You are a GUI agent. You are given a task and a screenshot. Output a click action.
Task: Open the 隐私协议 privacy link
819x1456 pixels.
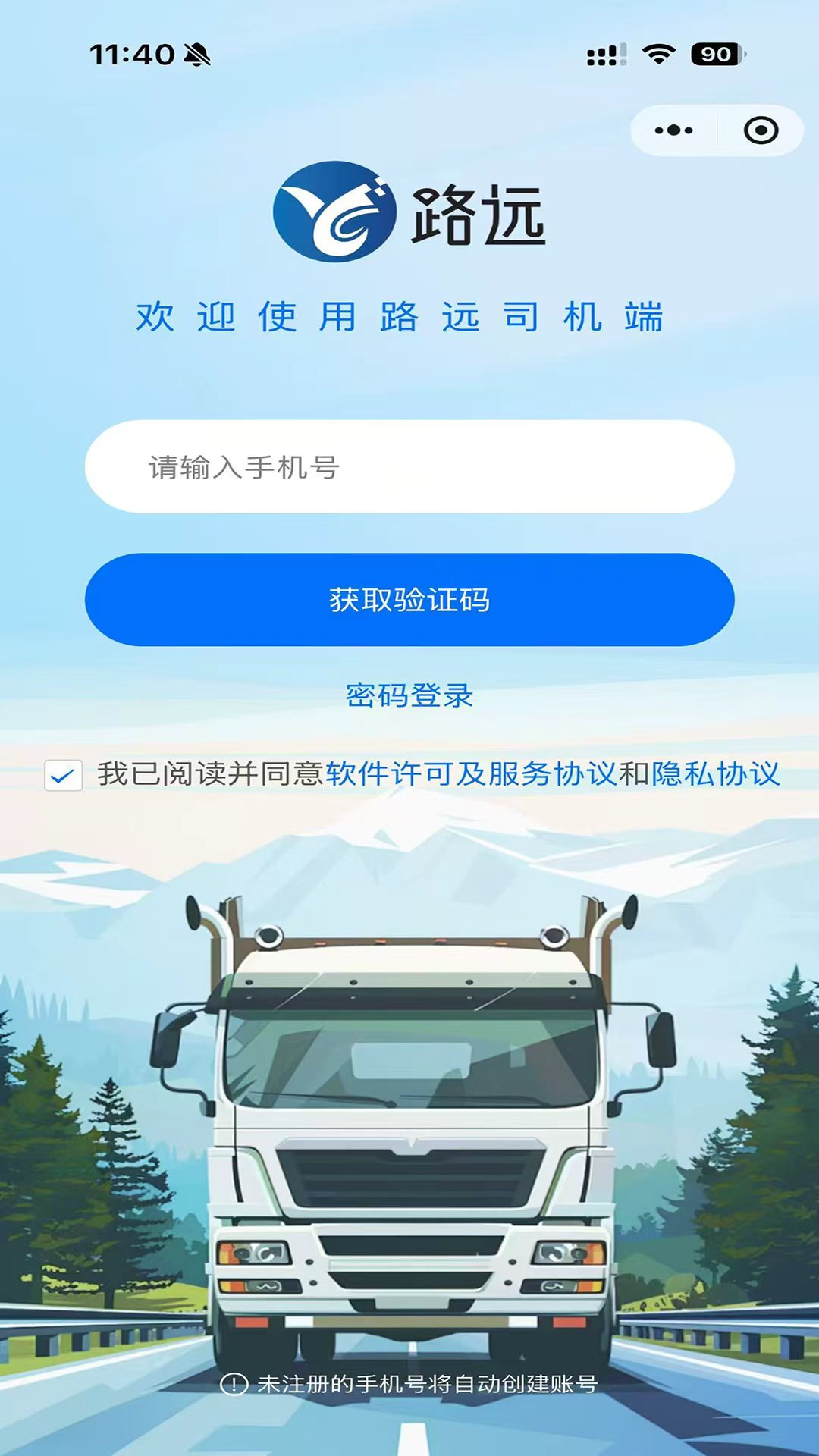[715, 774]
